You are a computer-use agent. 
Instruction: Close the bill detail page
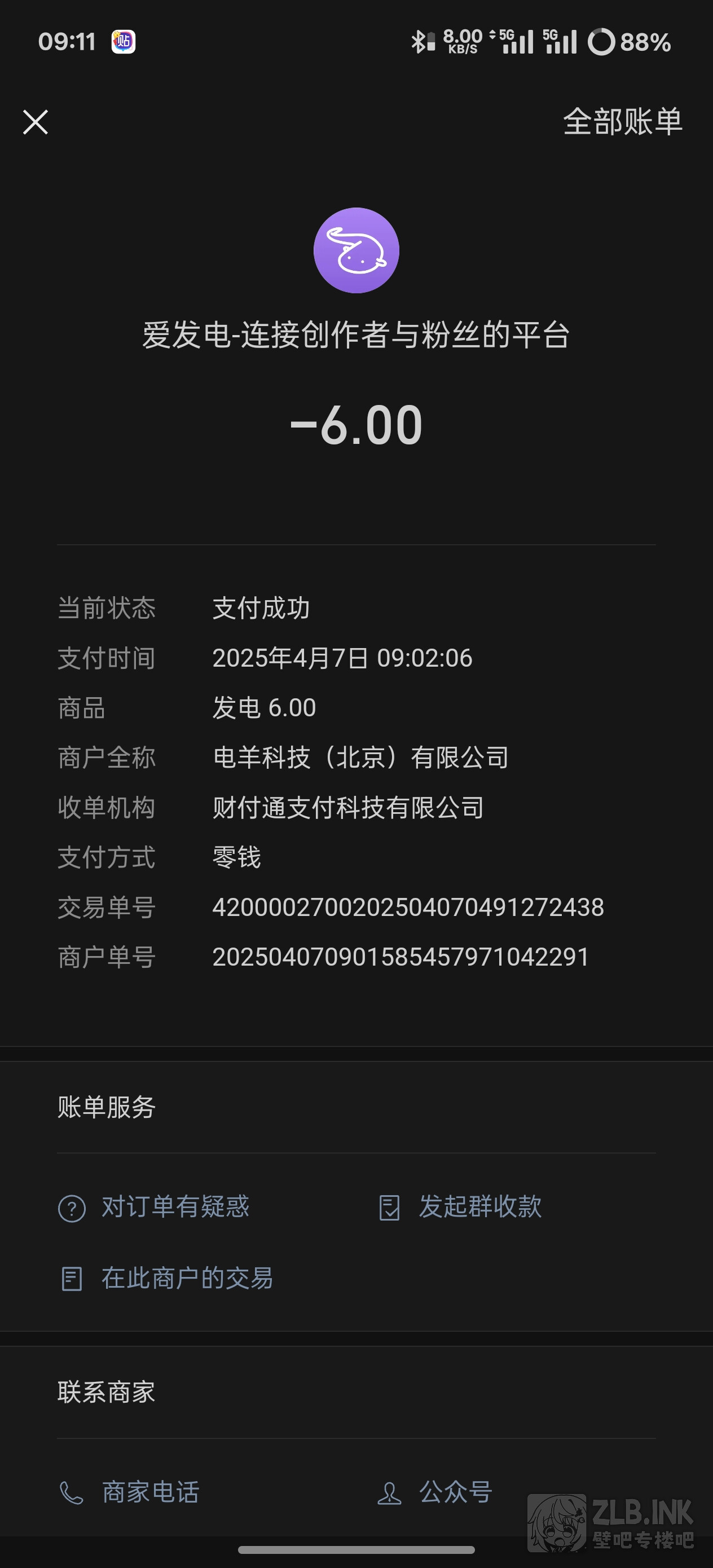pos(36,122)
